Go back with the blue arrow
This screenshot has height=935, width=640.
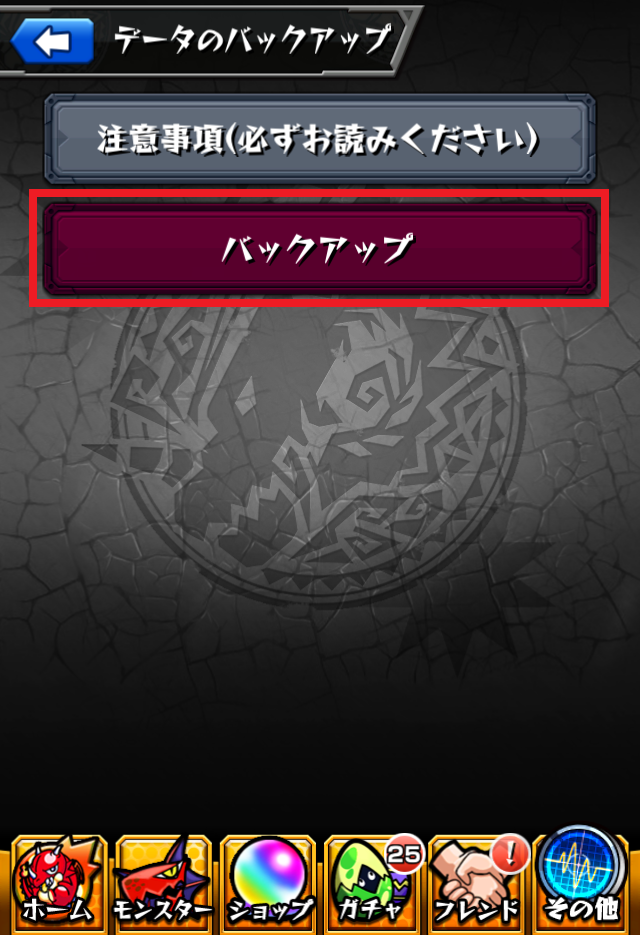point(52,42)
